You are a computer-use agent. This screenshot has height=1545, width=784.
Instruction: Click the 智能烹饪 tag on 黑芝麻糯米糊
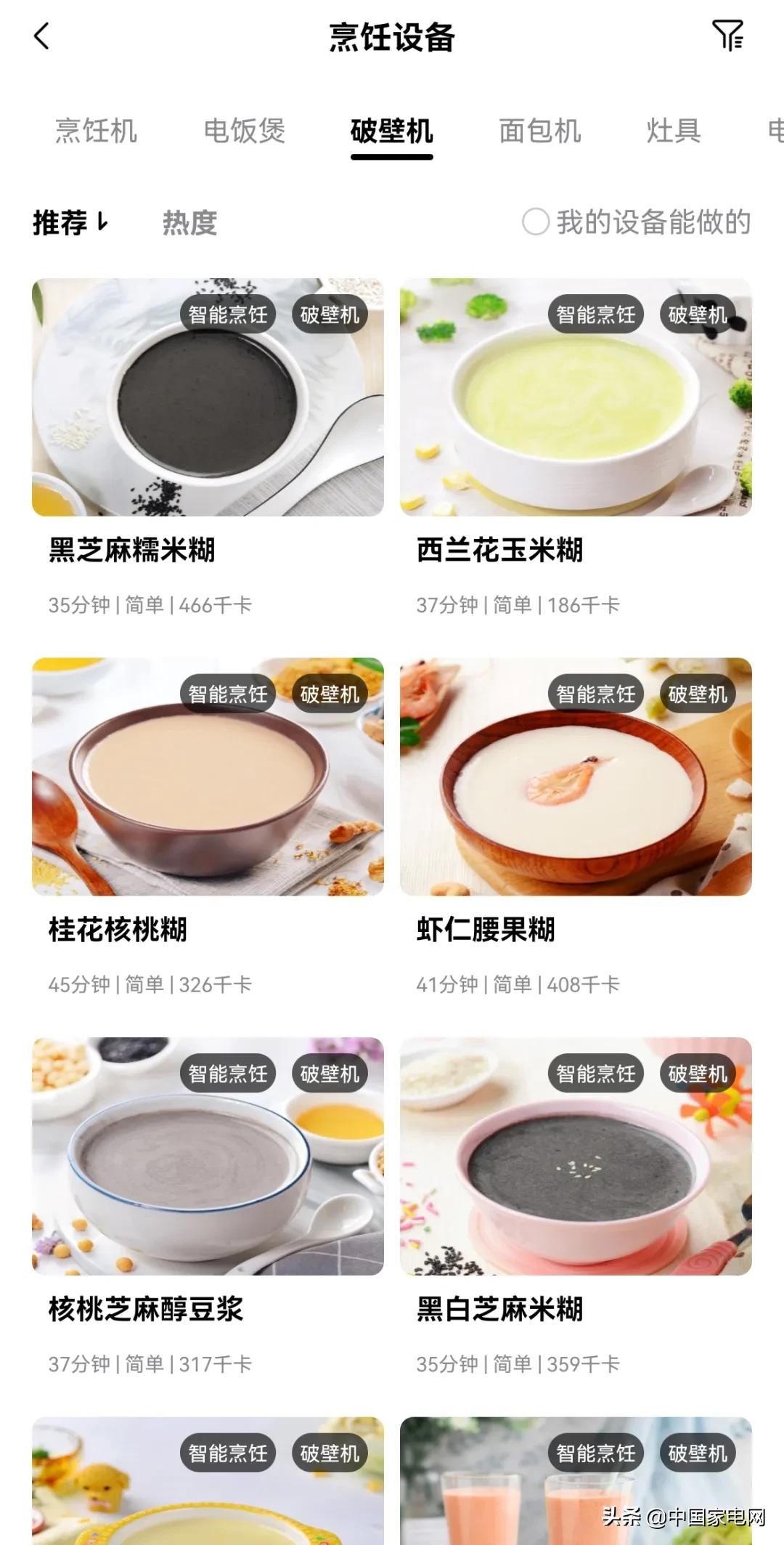point(227,315)
